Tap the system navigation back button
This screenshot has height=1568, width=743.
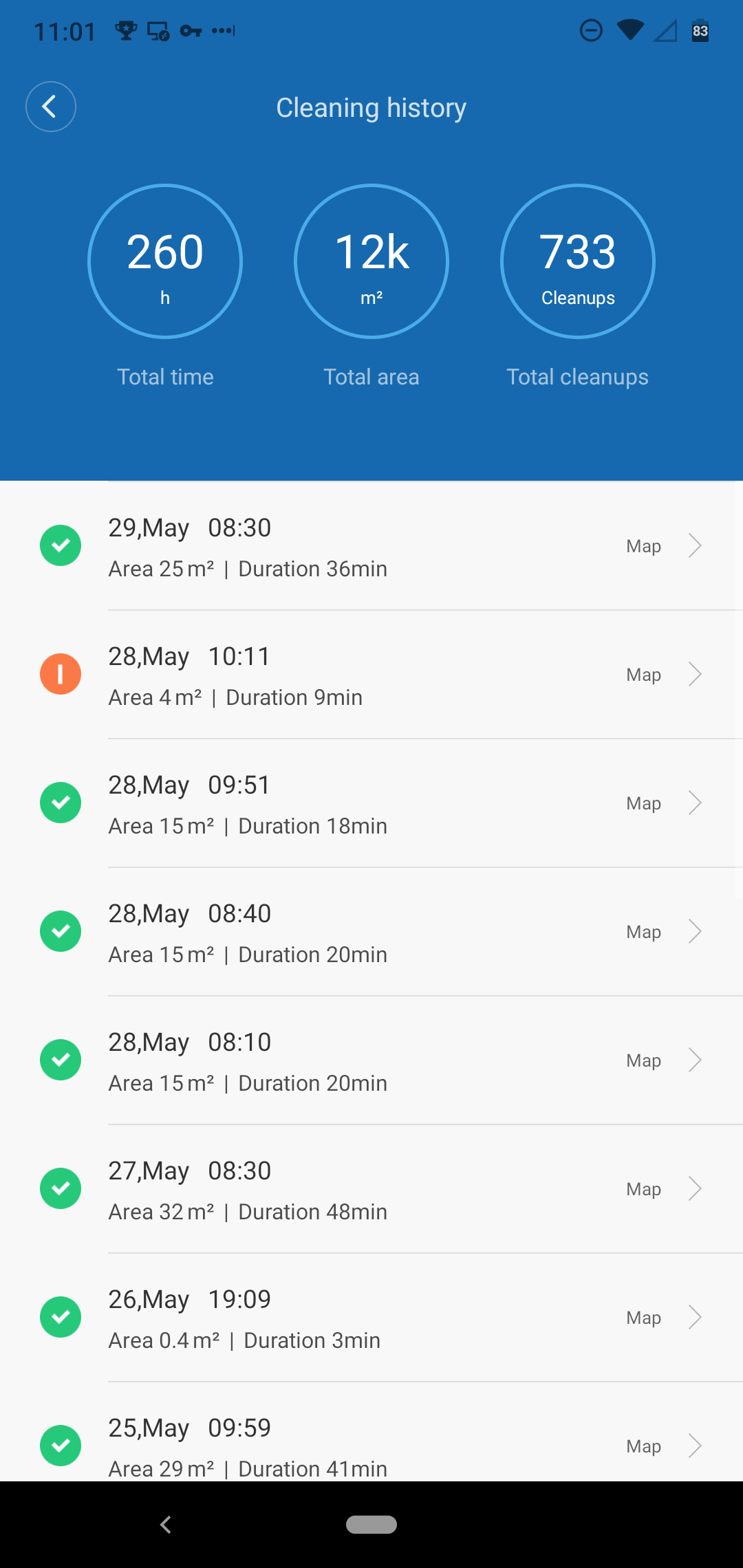pyautogui.click(x=166, y=1525)
